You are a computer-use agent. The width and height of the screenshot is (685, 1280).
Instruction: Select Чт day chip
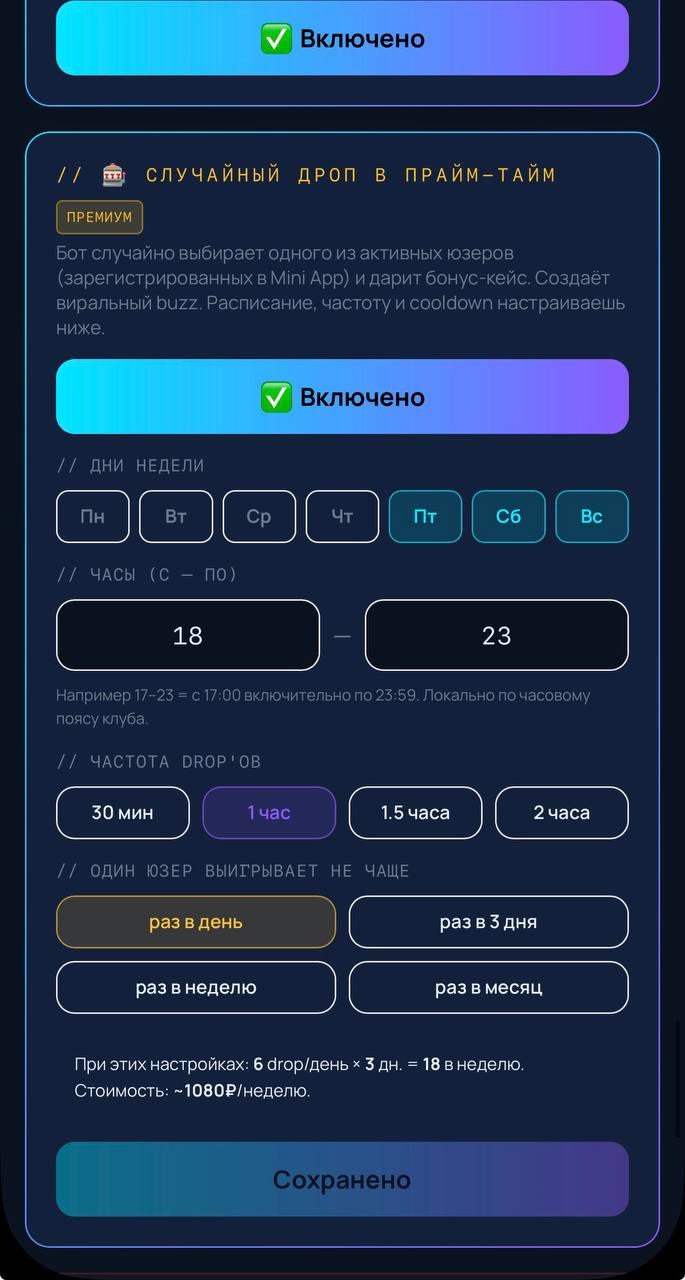tap(342, 517)
